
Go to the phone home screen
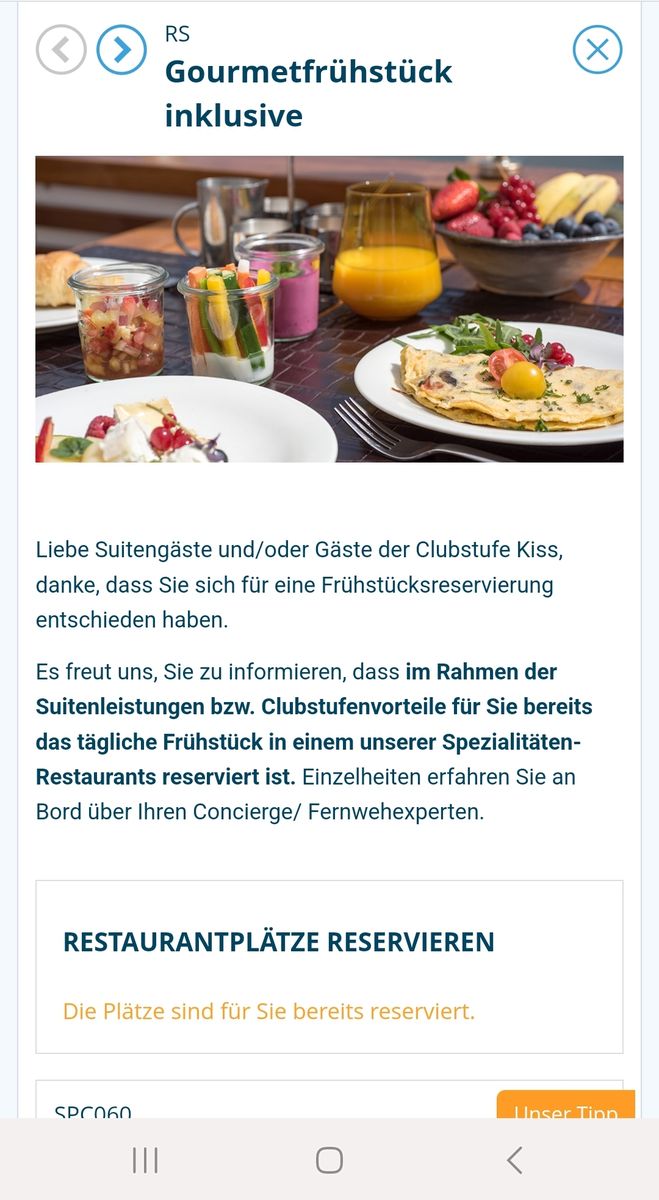329,1160
